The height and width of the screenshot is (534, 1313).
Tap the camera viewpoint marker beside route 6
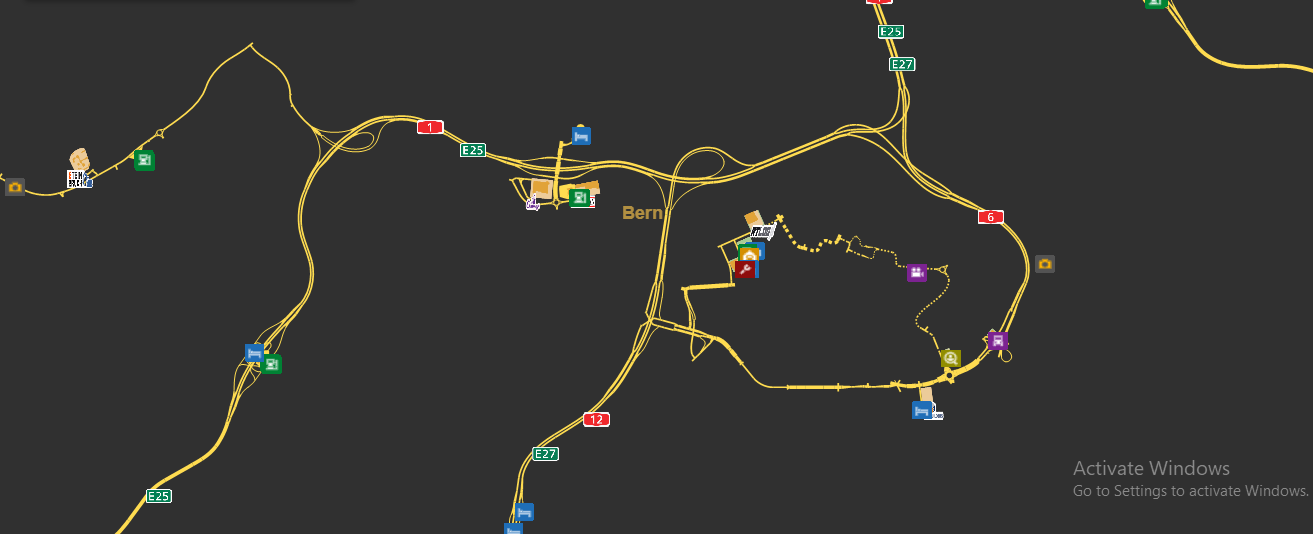pyautogui.click(x=1045, y=264)
